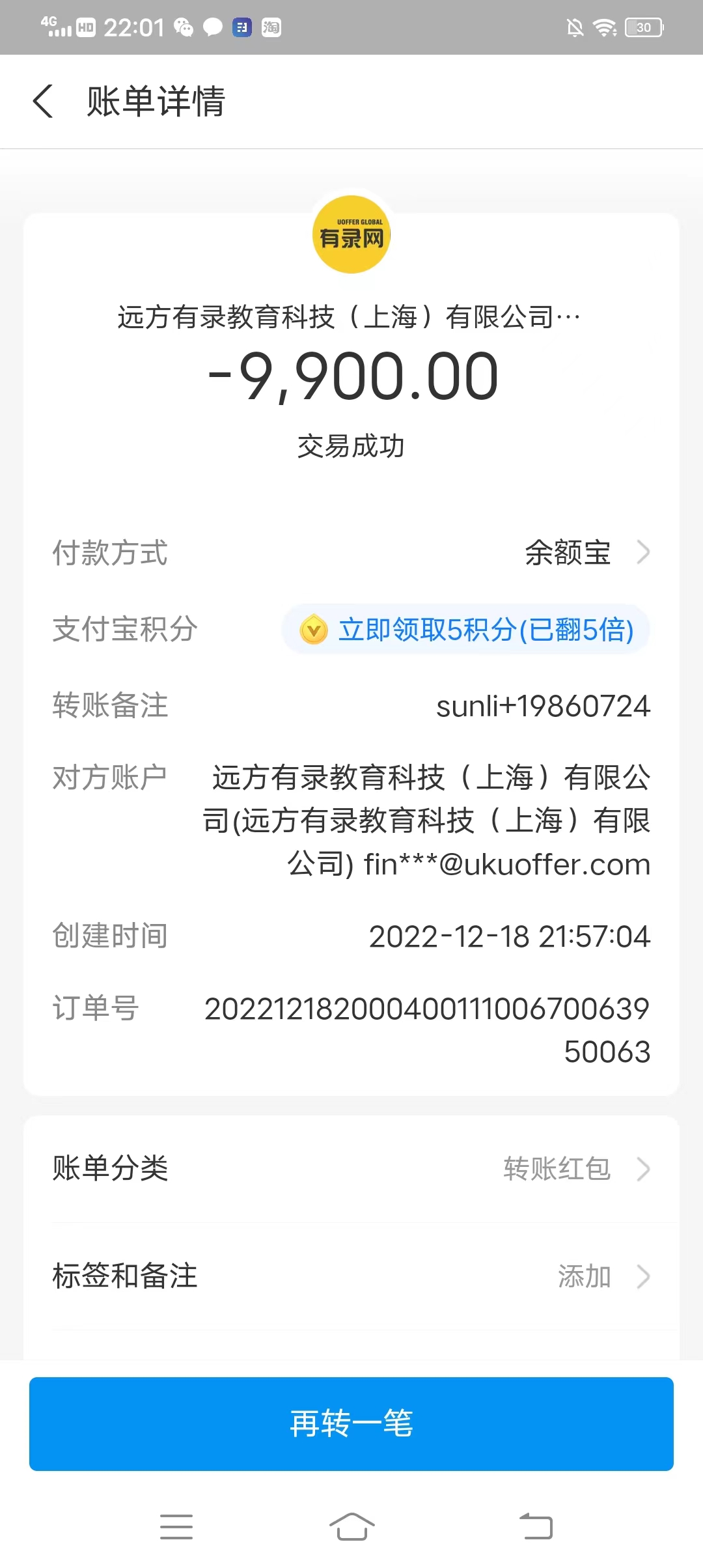Image resolution: width=703 pixels, height=1568 pixels.
Task: Go back from the 账单详情 page
Action: [x=43, y=102]
